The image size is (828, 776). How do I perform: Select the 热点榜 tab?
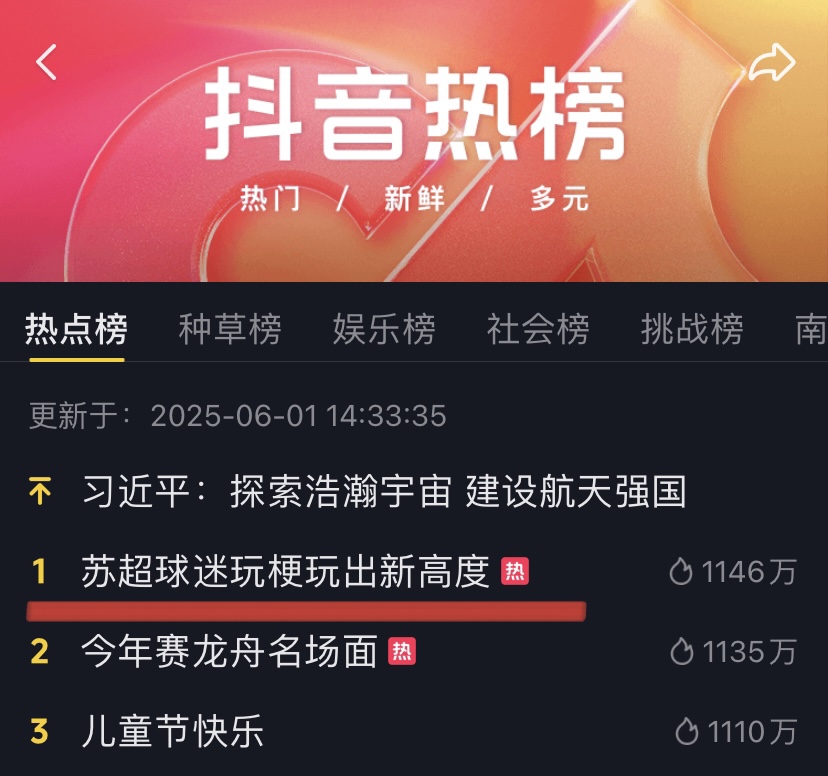pyautogui.click(x=76, y=329)
